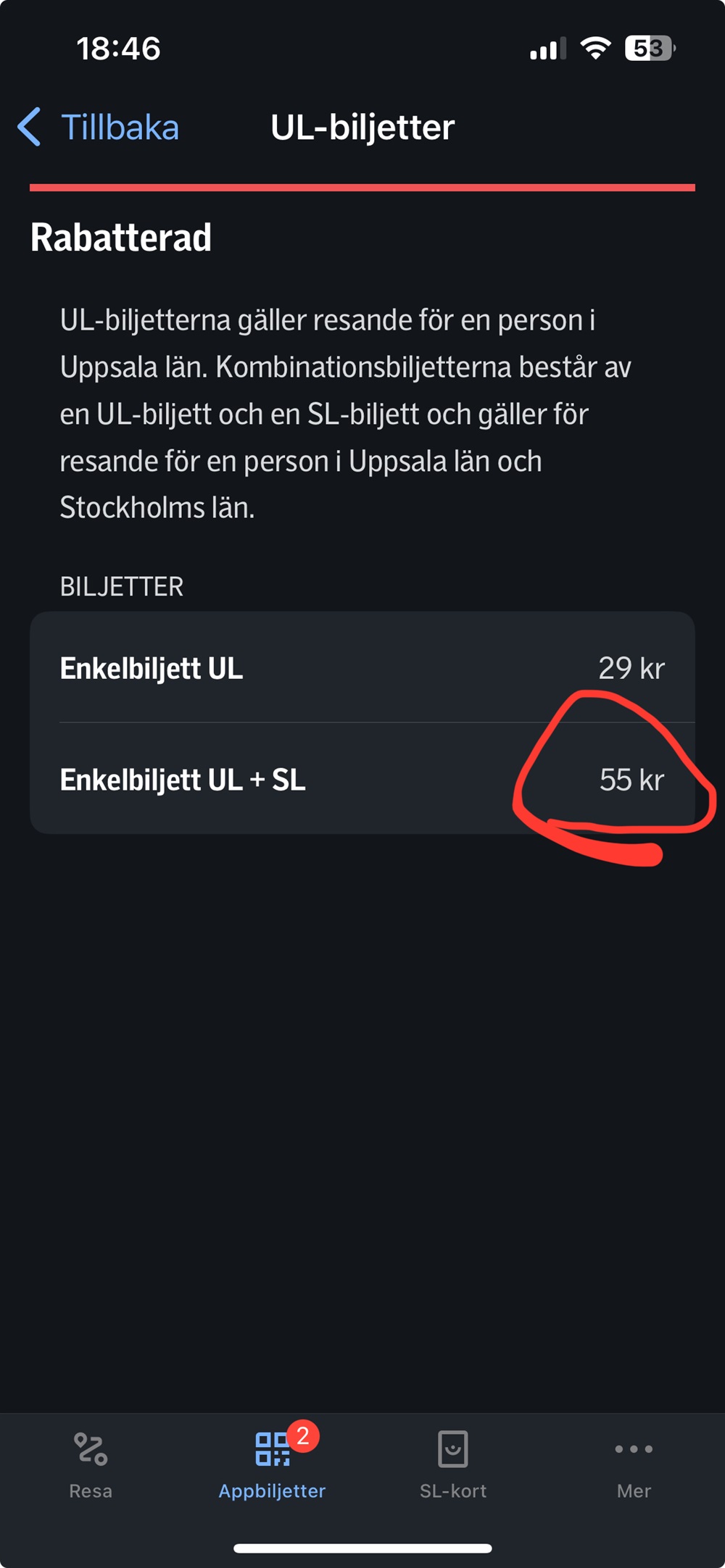Go back with the Tillbaka button
The height and width of the screenshot is (1568, 725).
point(99,128)
